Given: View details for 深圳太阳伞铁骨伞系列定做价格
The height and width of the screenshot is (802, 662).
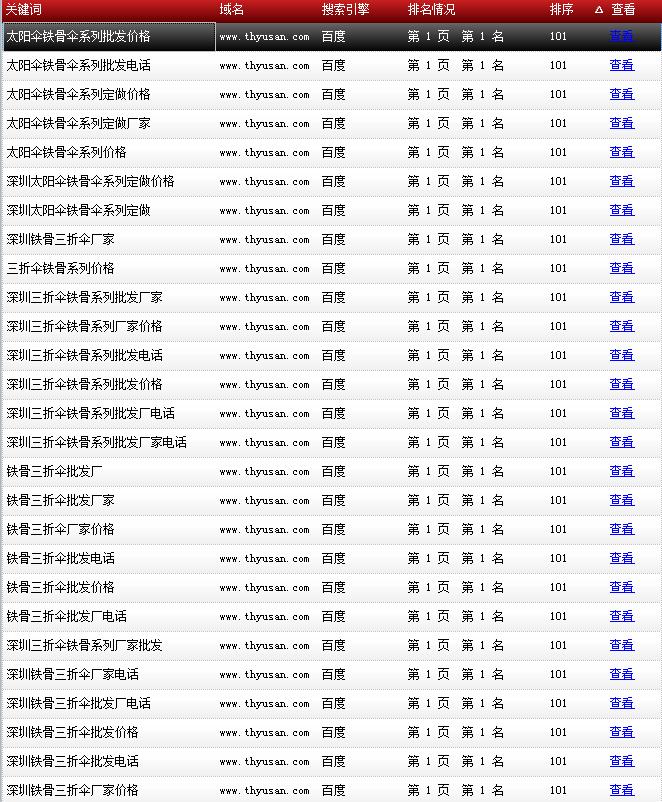Looking at the screenshot, I should (621, 181).
